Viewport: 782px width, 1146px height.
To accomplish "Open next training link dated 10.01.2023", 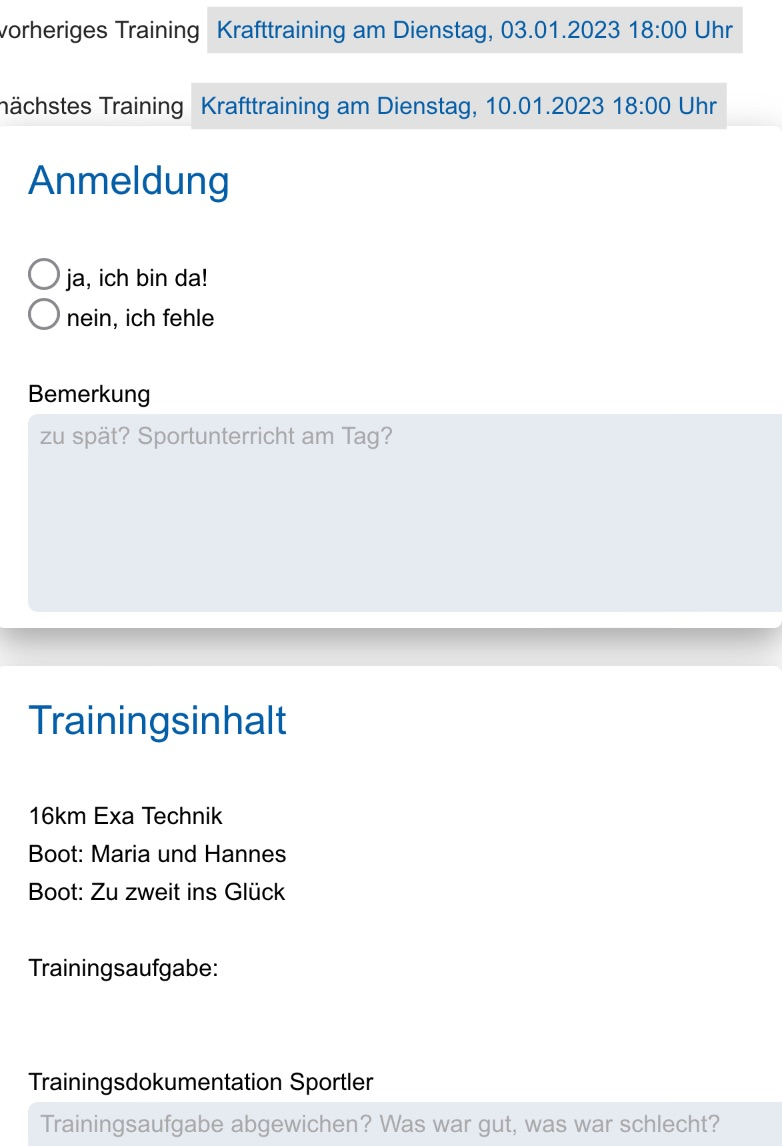I will click(458, 106).
